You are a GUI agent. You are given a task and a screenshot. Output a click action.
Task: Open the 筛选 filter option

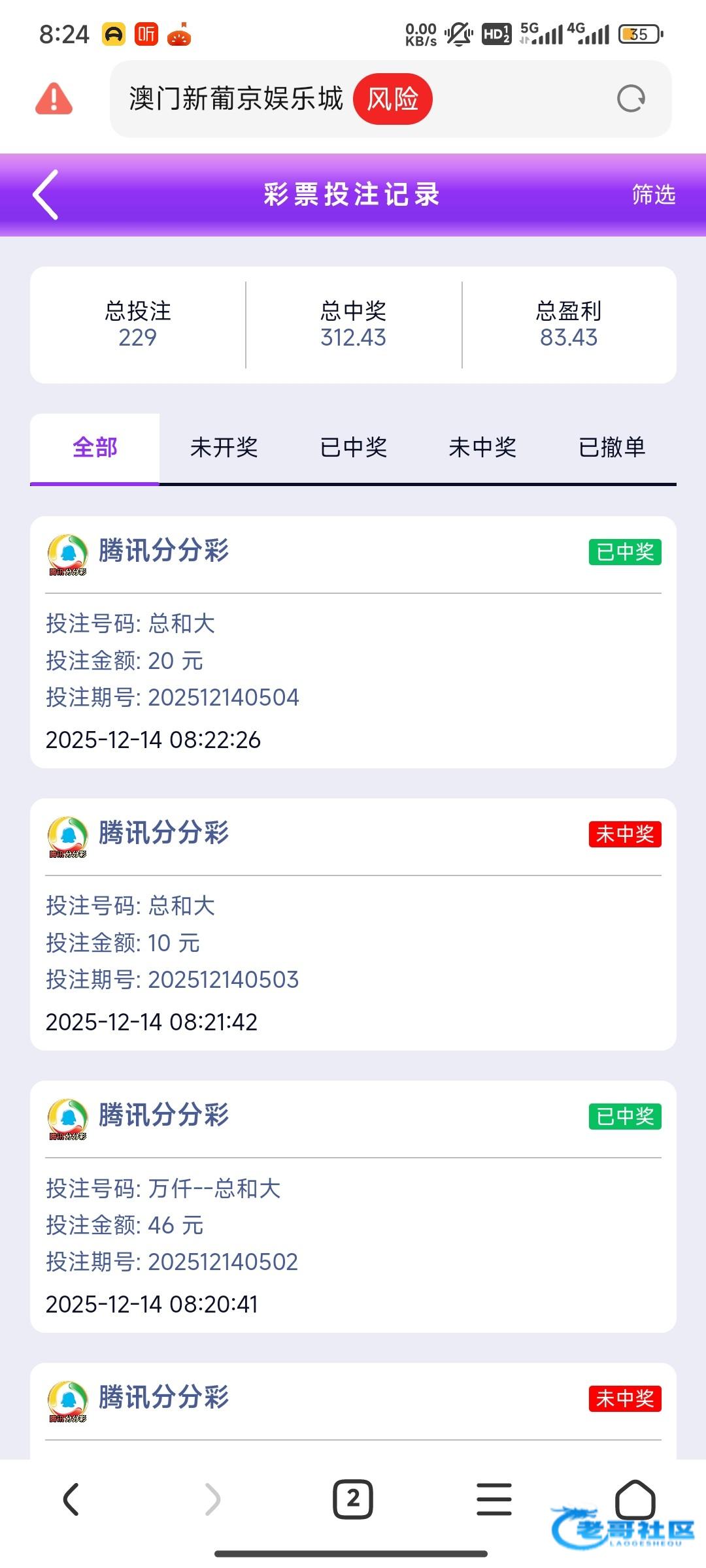point(653,195)
